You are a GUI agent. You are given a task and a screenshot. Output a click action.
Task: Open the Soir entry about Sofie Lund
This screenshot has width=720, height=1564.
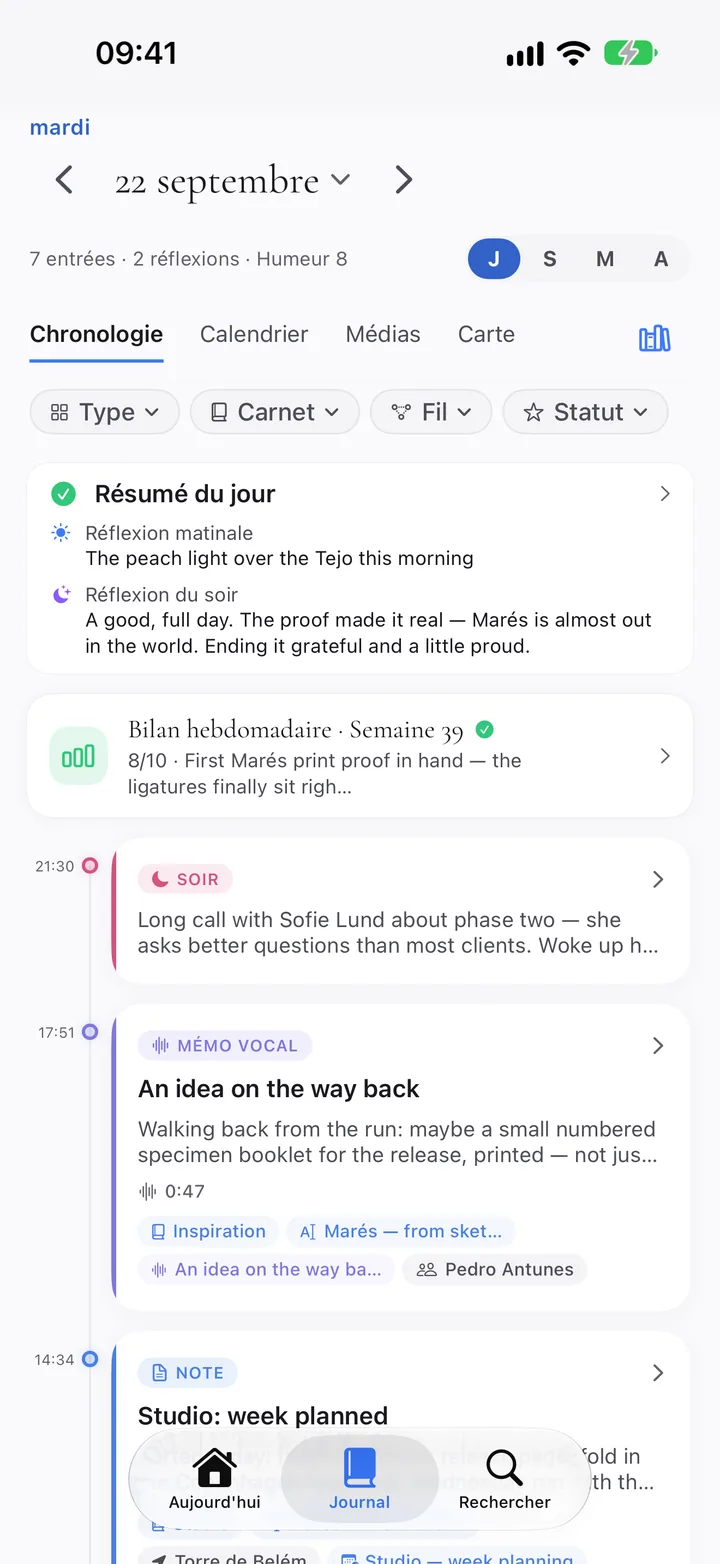pyautogui.click(x=401, y=911)
